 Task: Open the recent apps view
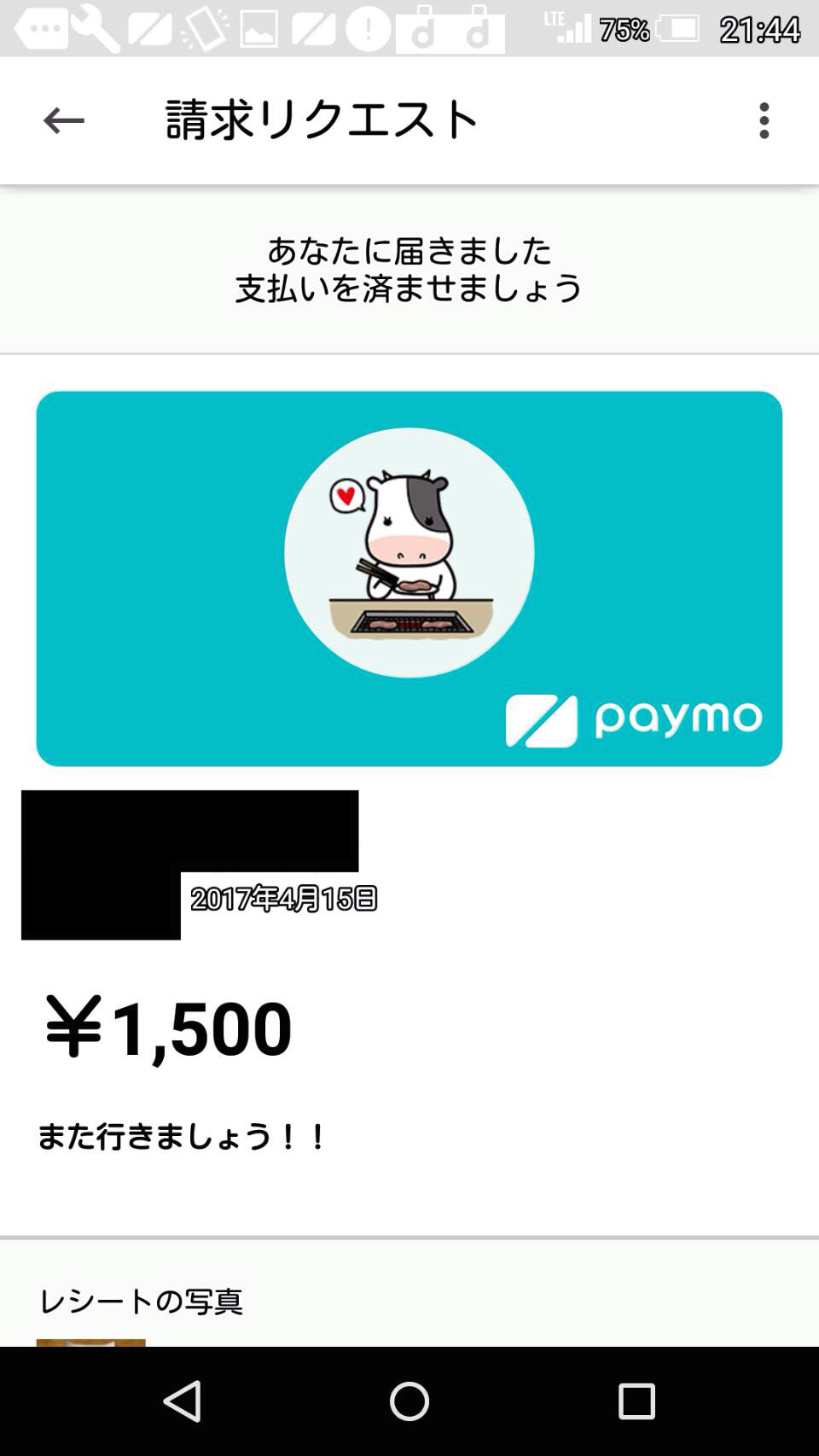point(636,1401)
